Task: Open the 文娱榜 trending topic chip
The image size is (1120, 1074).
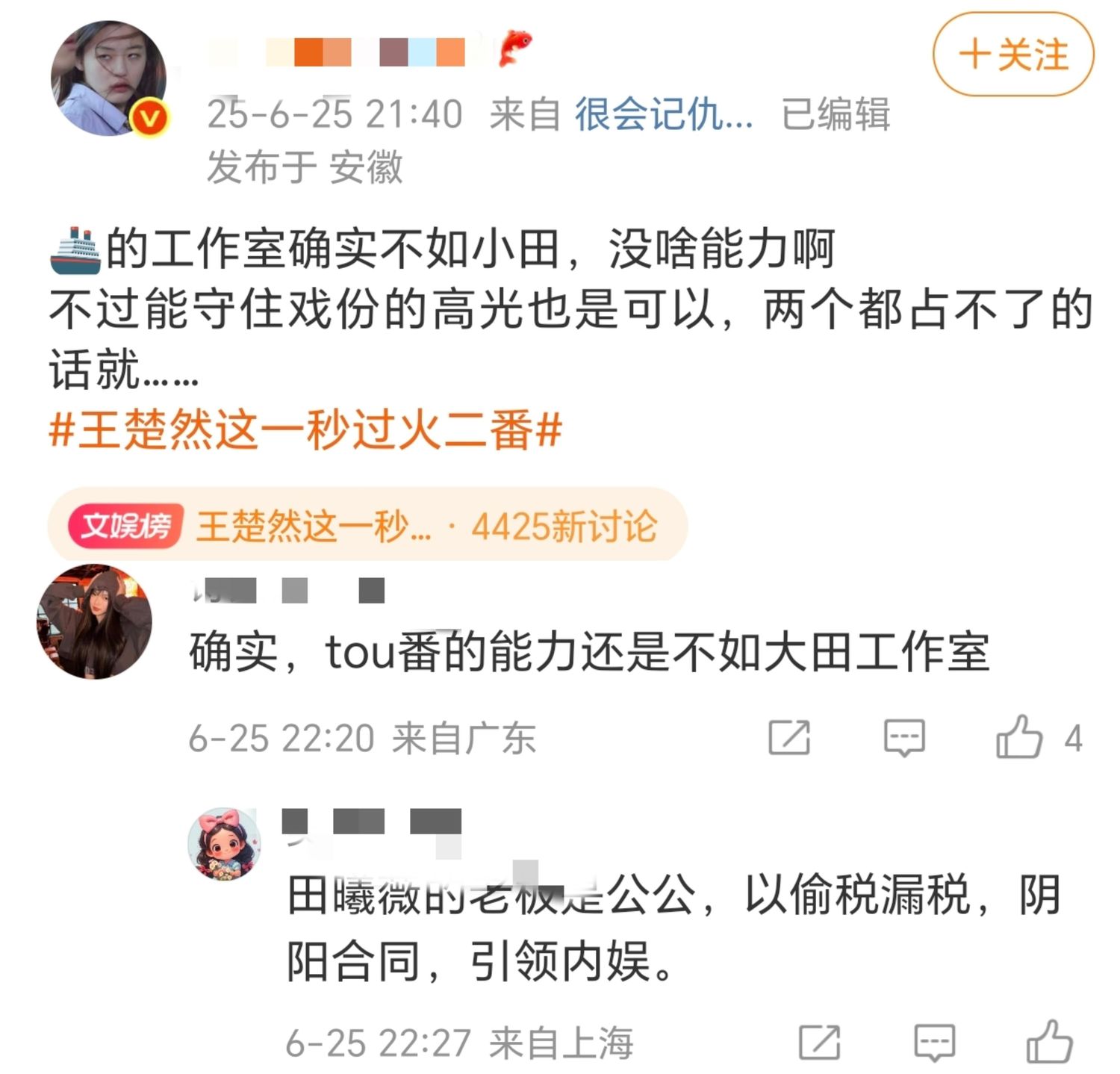Action: [x=367, y=526]
